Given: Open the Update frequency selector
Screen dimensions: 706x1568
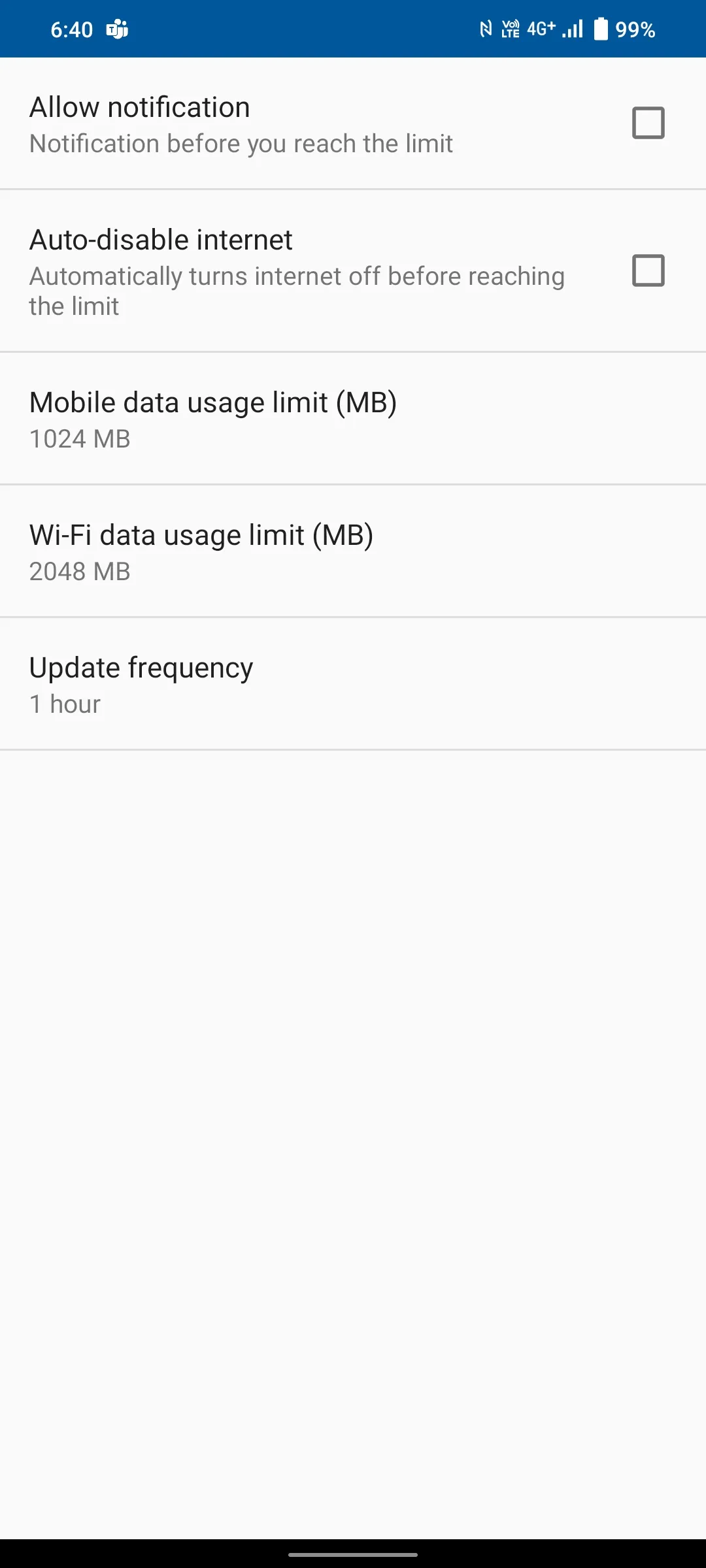Looking at the screenshot, I should tap(353, 683).
